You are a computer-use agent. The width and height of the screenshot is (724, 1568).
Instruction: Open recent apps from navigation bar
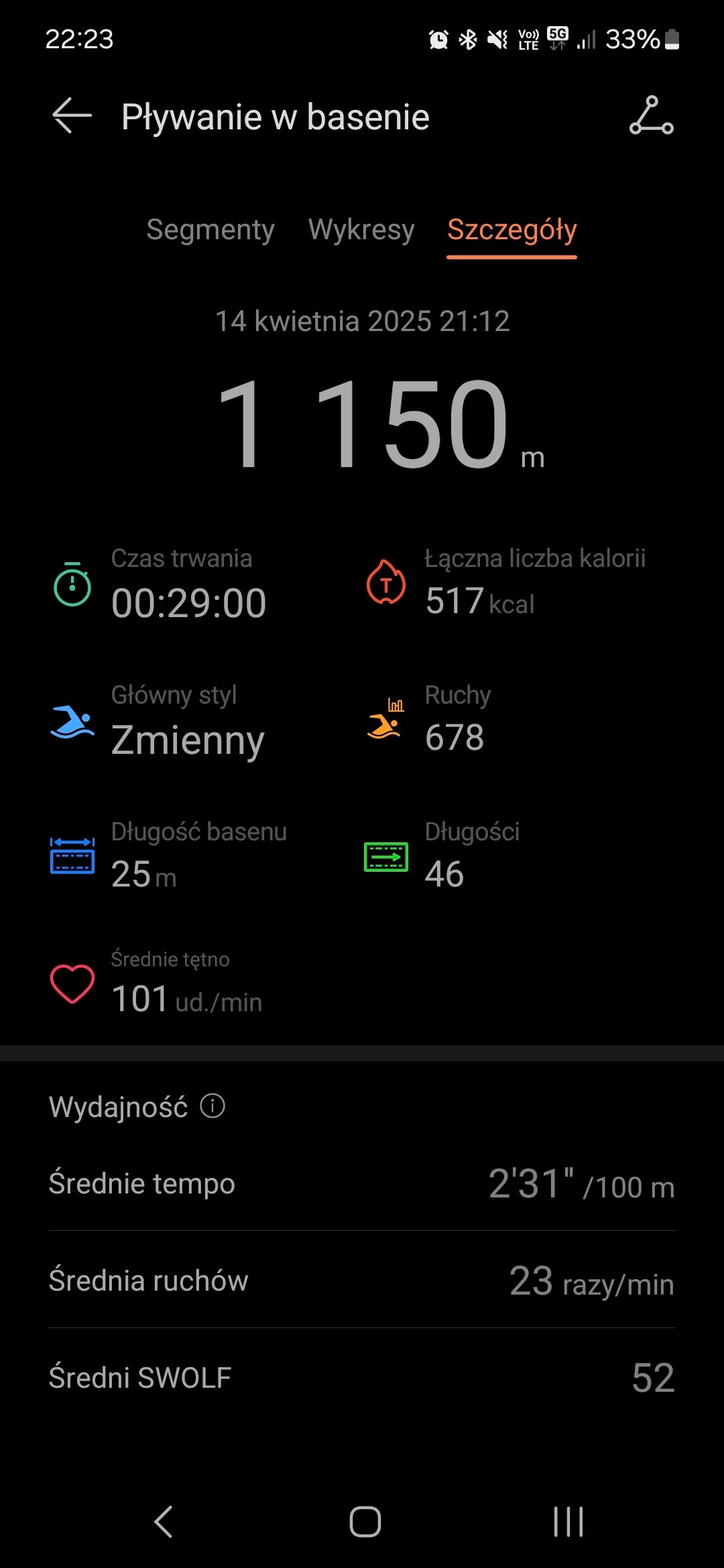point(568,1521)
